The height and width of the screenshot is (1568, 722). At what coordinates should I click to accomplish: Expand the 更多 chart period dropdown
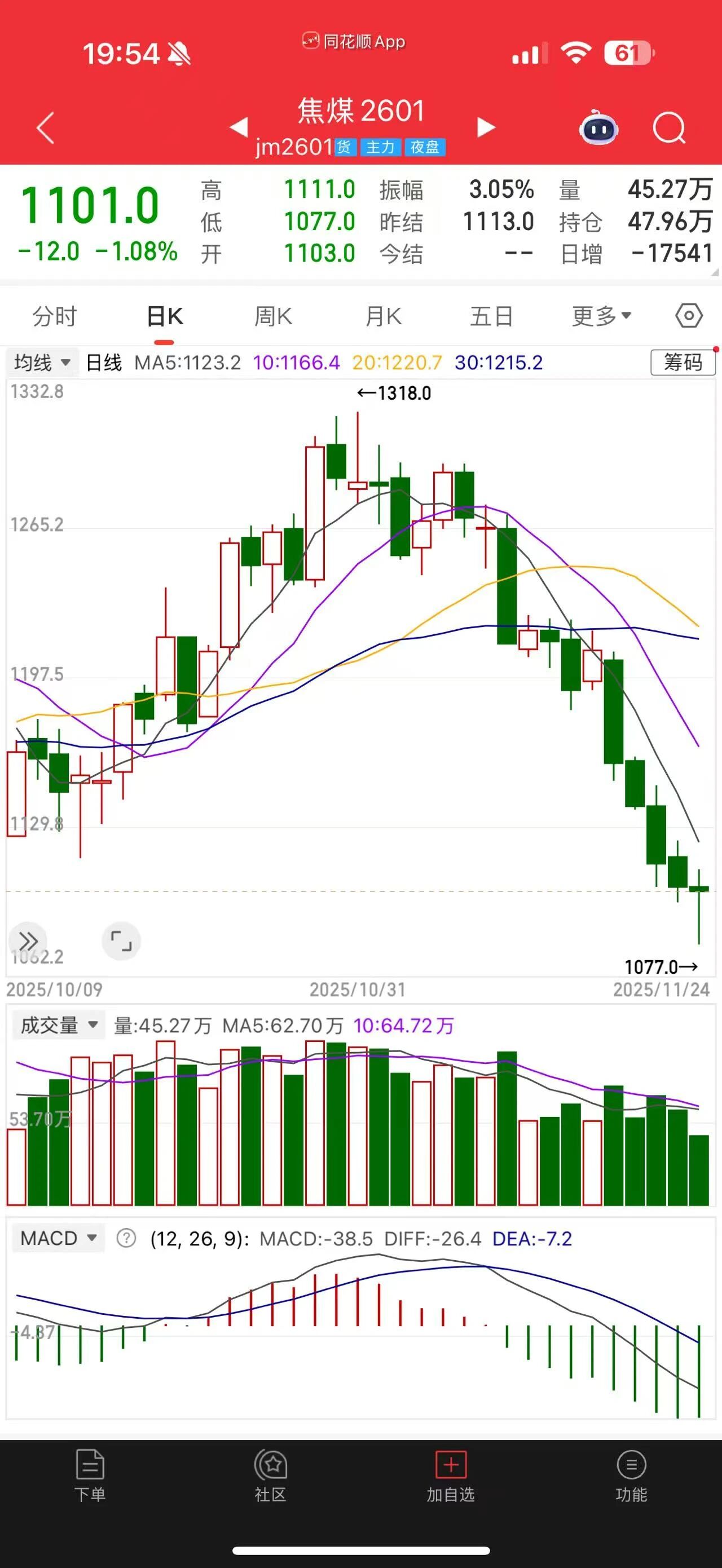pos(601,316)
